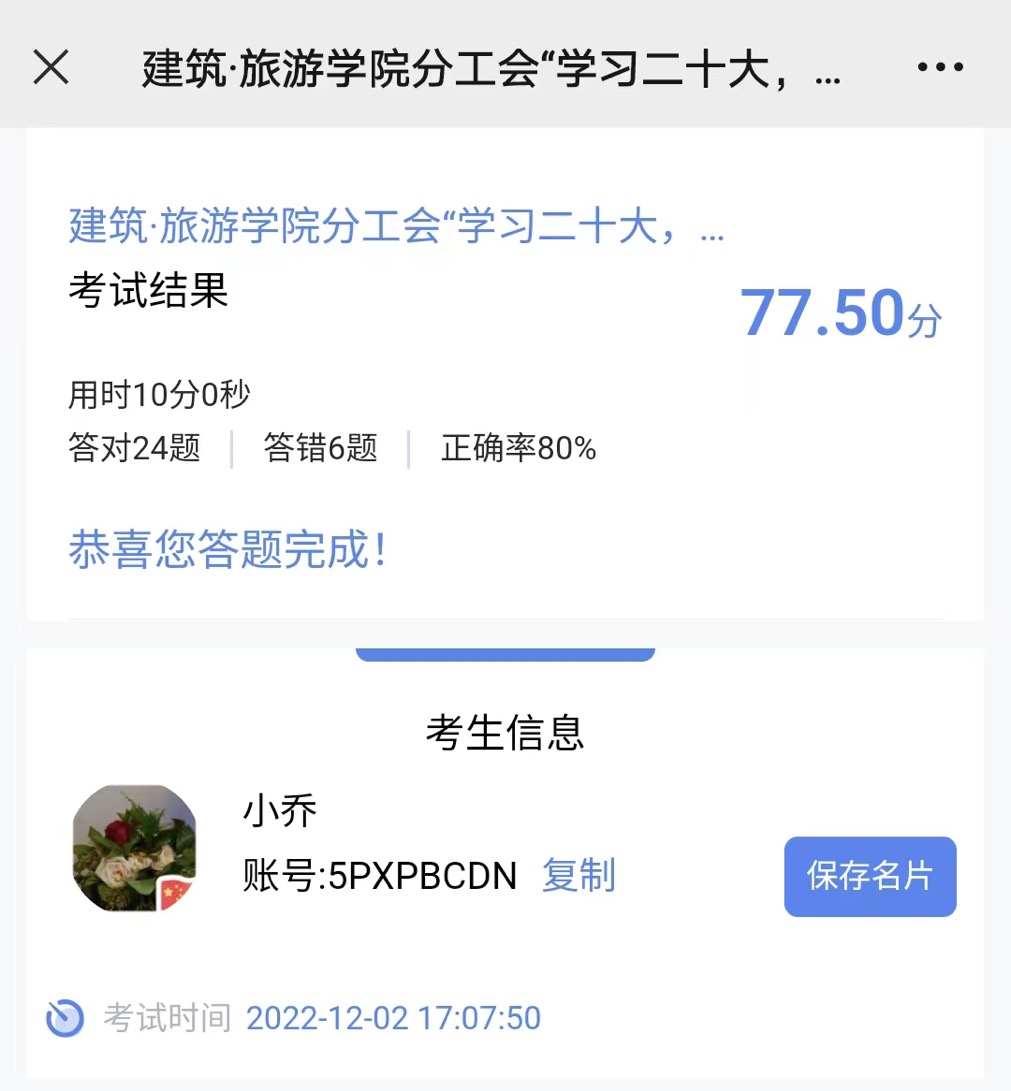The height and width of the screenshot is (1091, 1011).
Task: Tap 保存名片 to save contact card
Action: pos(870,876)
